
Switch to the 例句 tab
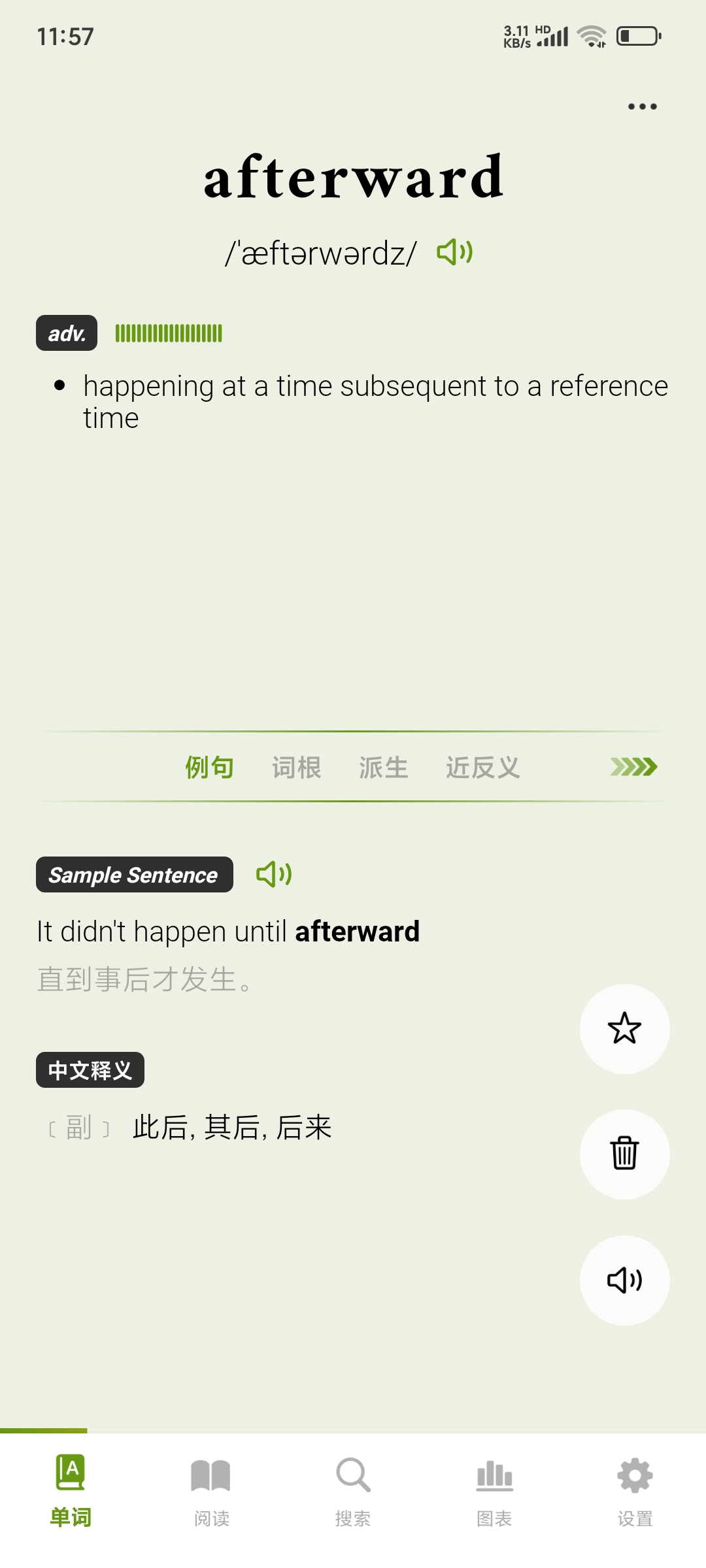click(x=209, y=767)
